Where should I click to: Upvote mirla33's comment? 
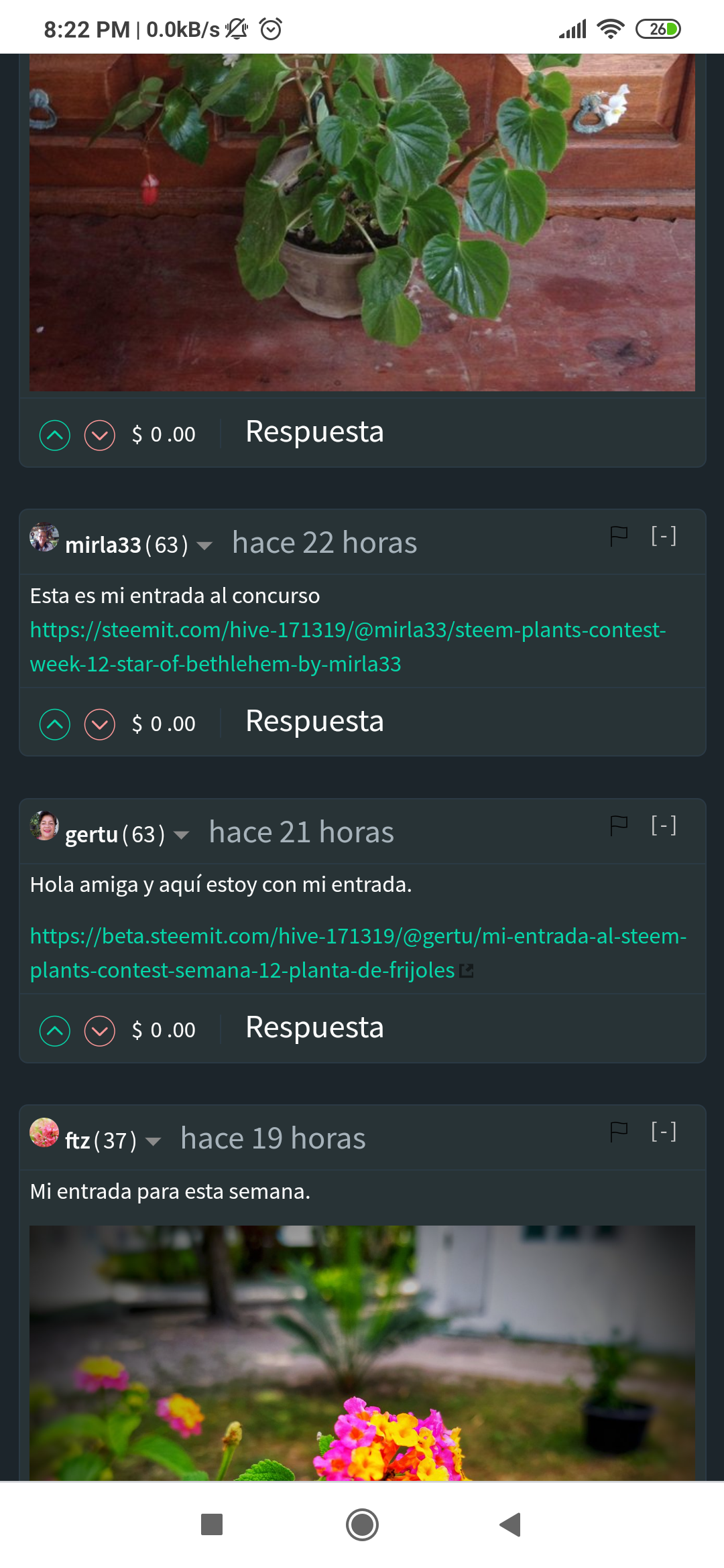55,724
